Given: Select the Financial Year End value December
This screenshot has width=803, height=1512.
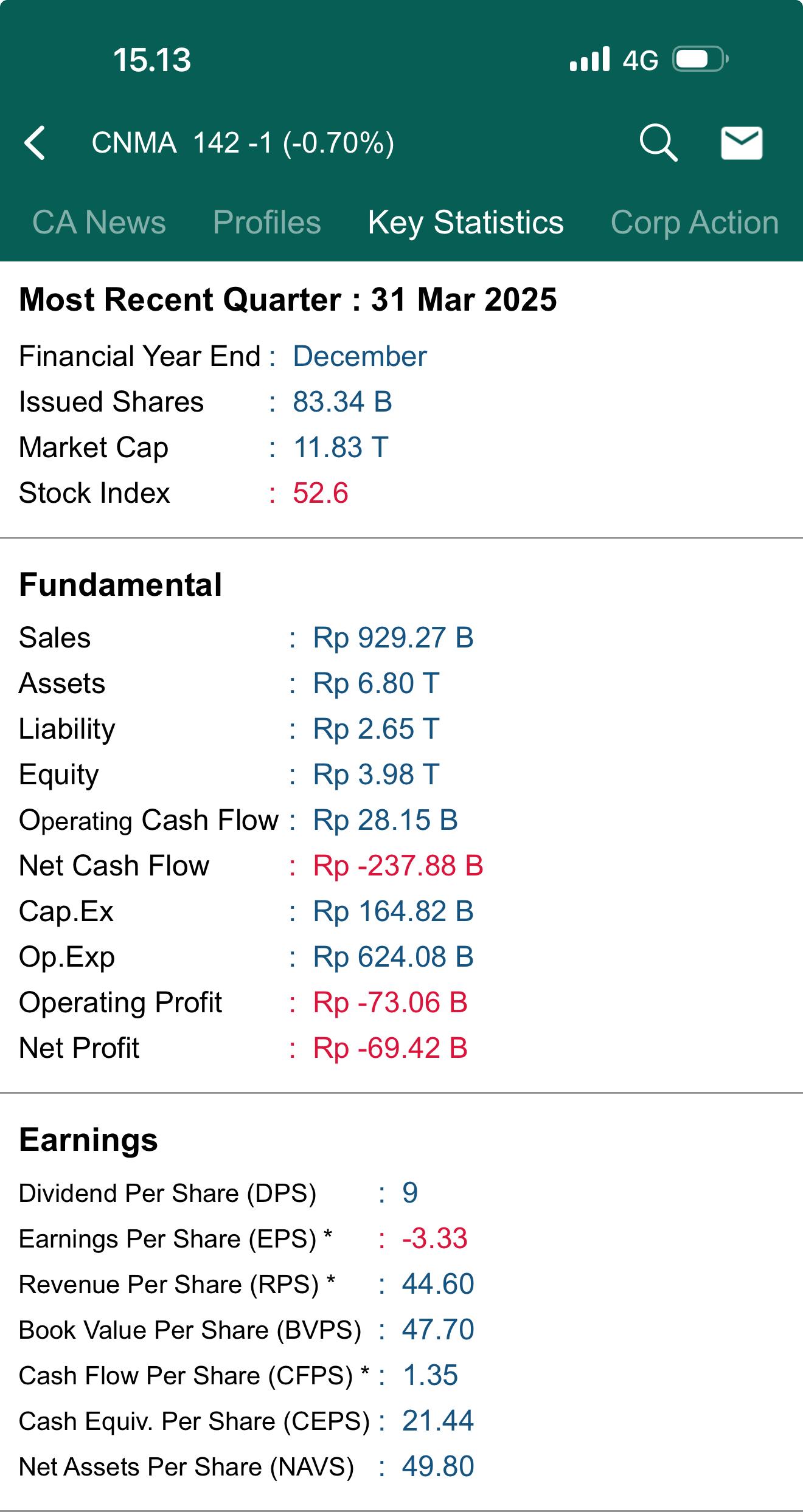Looking at the screenshot, I should (359, 357).
